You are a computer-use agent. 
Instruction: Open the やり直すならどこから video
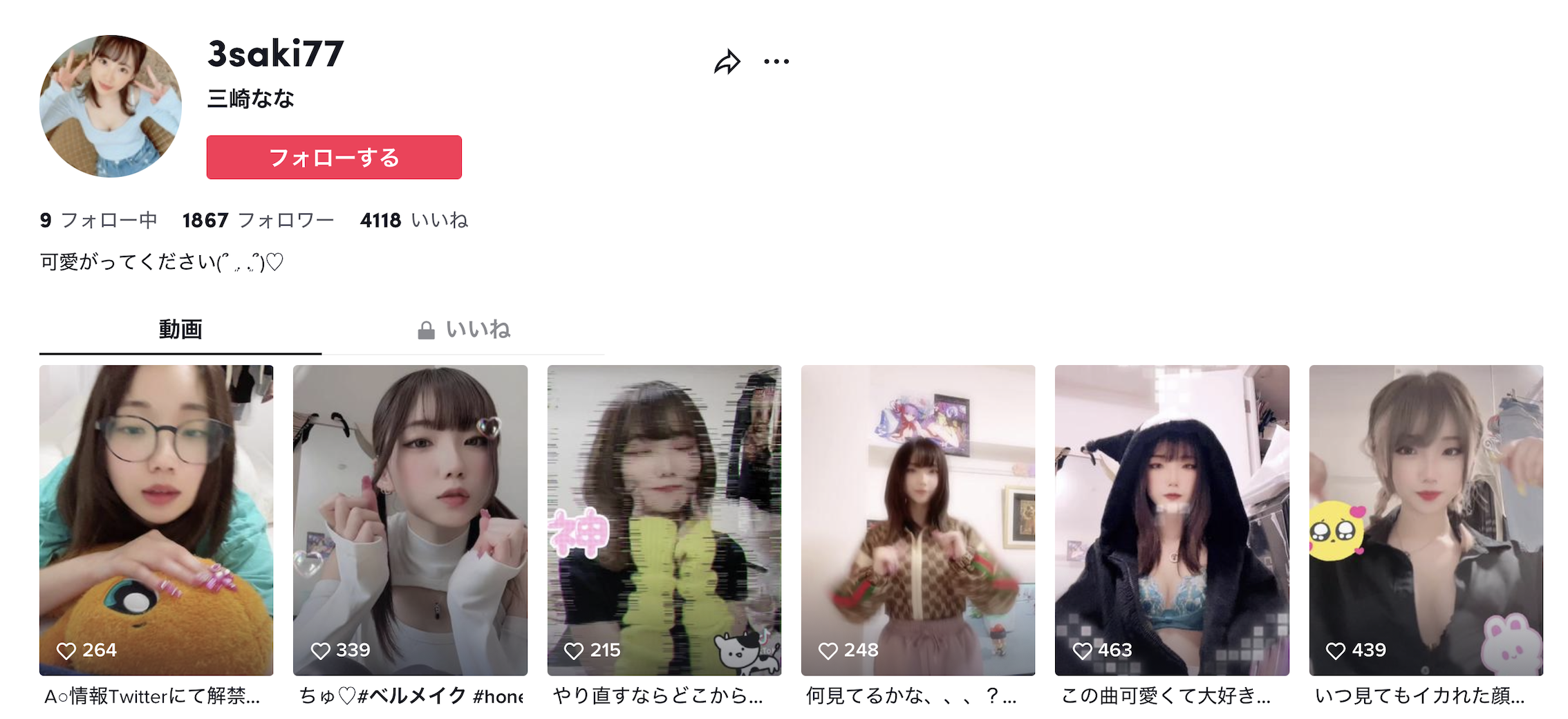(664, 520)
